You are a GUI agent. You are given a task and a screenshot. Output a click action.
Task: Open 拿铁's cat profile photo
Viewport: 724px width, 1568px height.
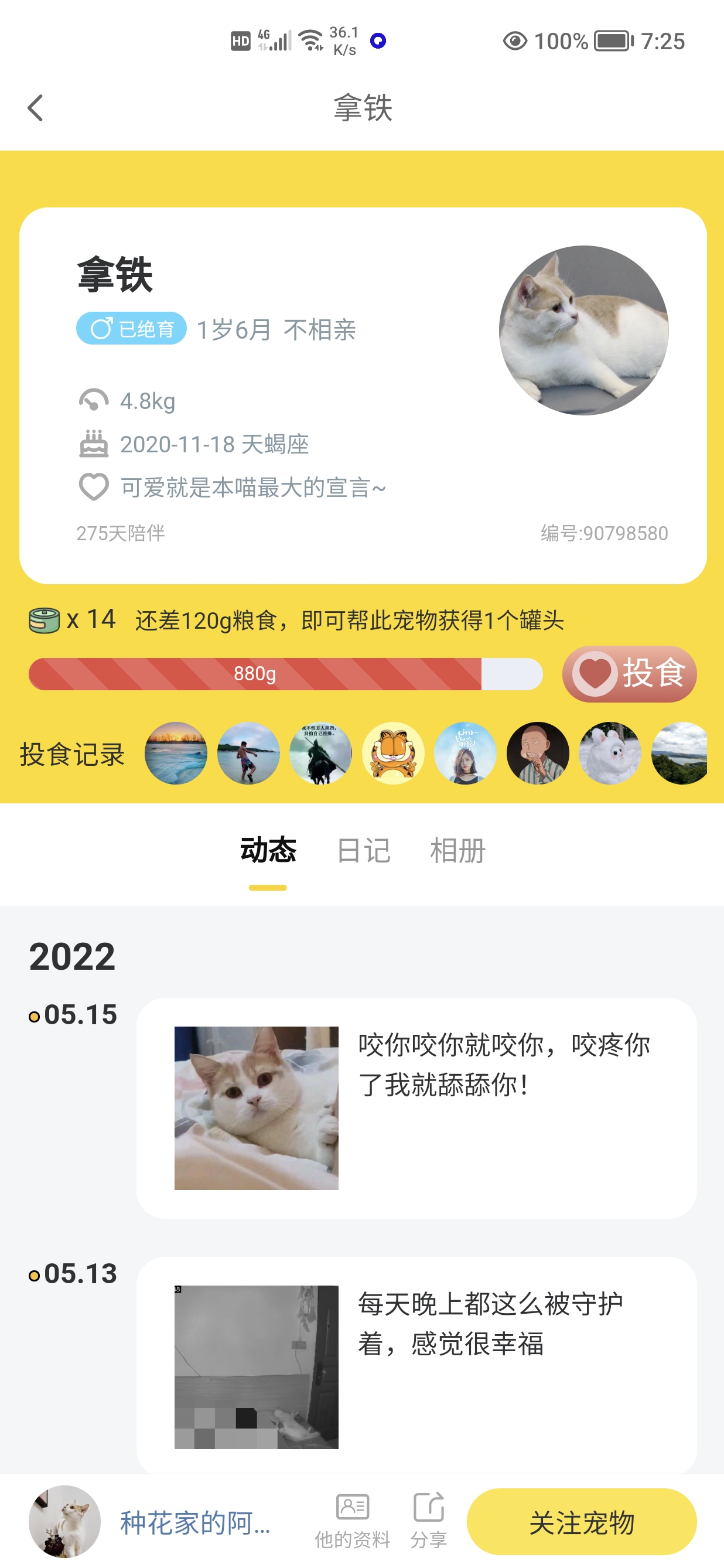583,330
